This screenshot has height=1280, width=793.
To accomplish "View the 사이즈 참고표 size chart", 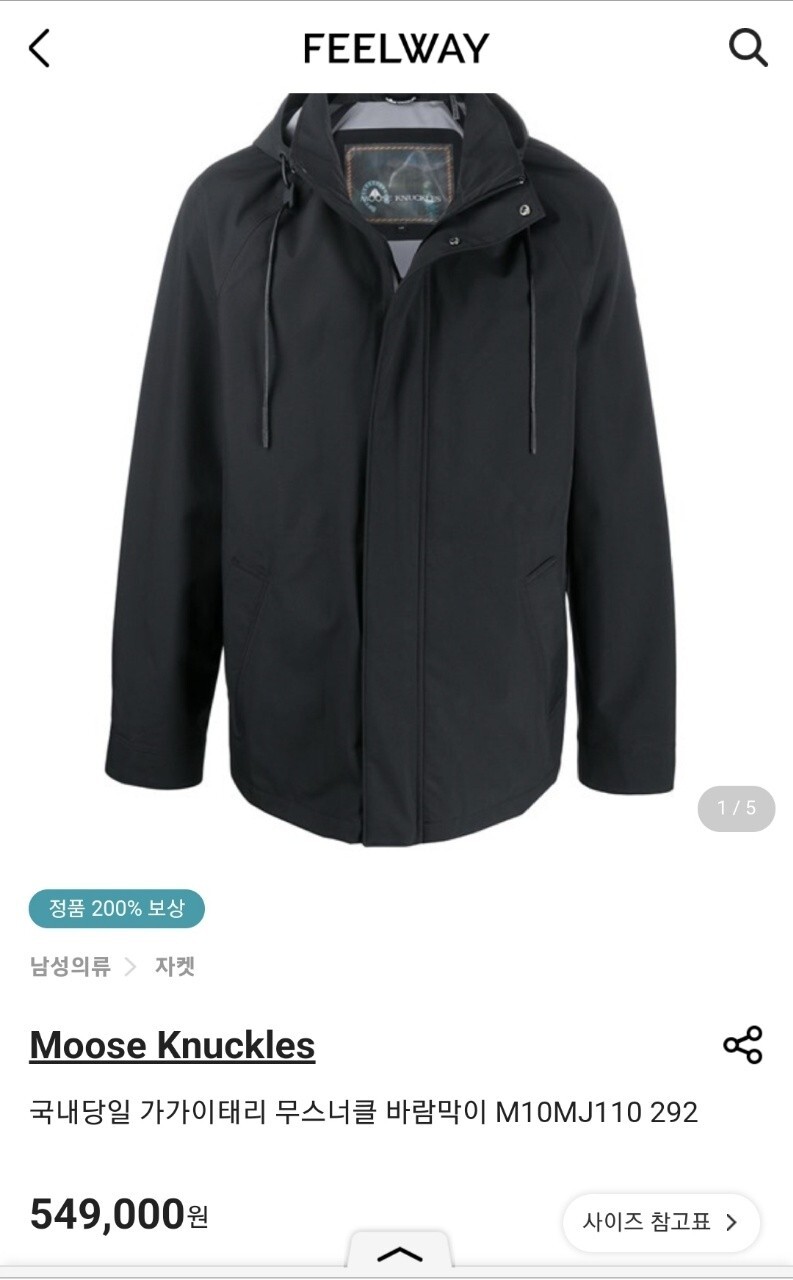I will point(661,1221).
